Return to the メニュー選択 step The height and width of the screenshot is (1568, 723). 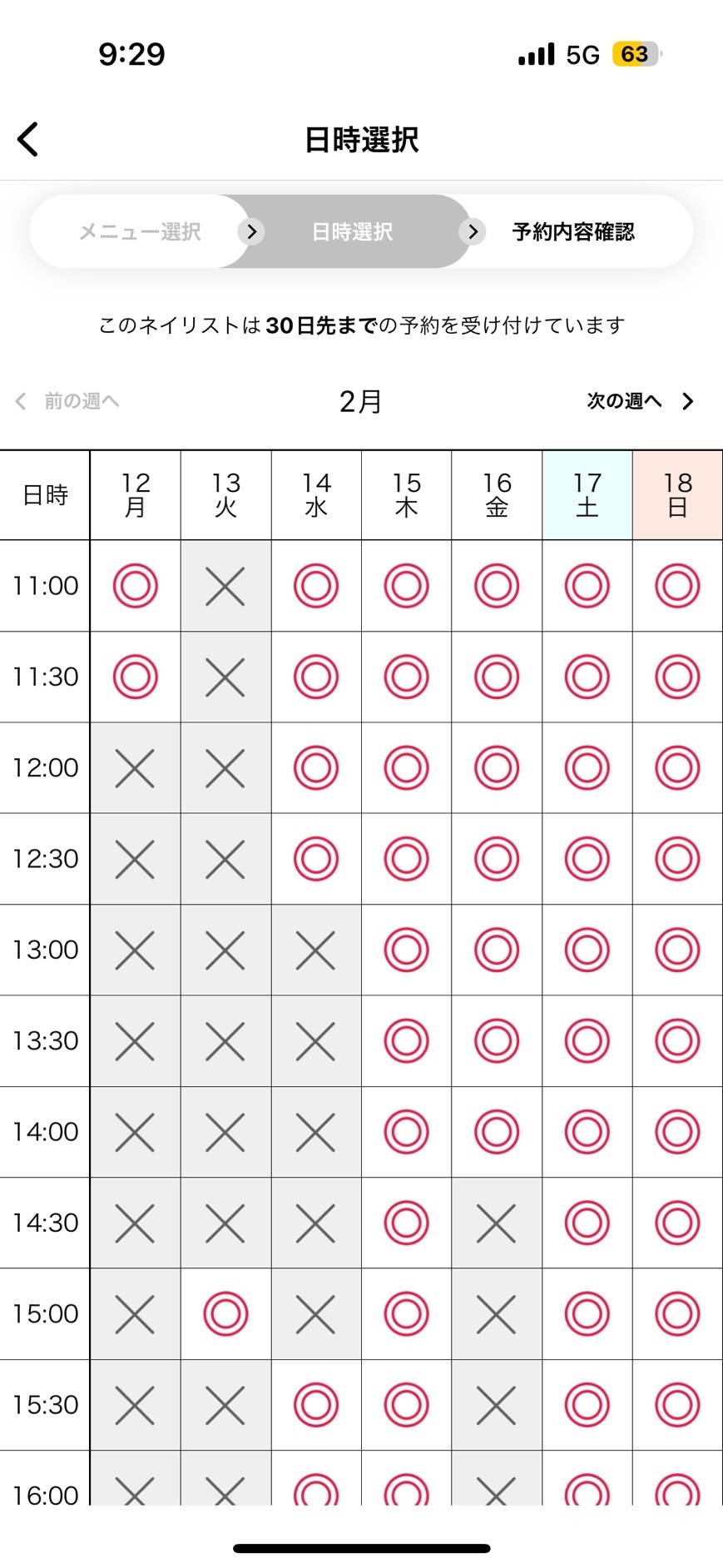pos(140,231)
